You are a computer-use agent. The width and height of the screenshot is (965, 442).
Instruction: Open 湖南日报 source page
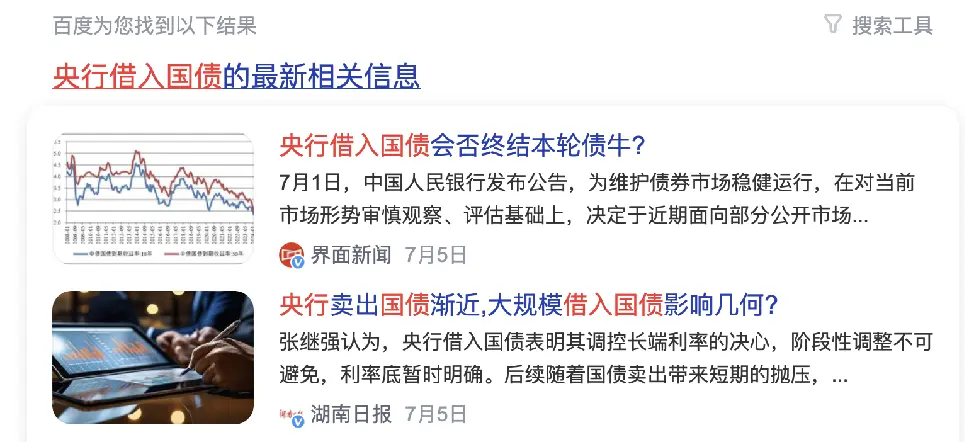click(350, 414)
